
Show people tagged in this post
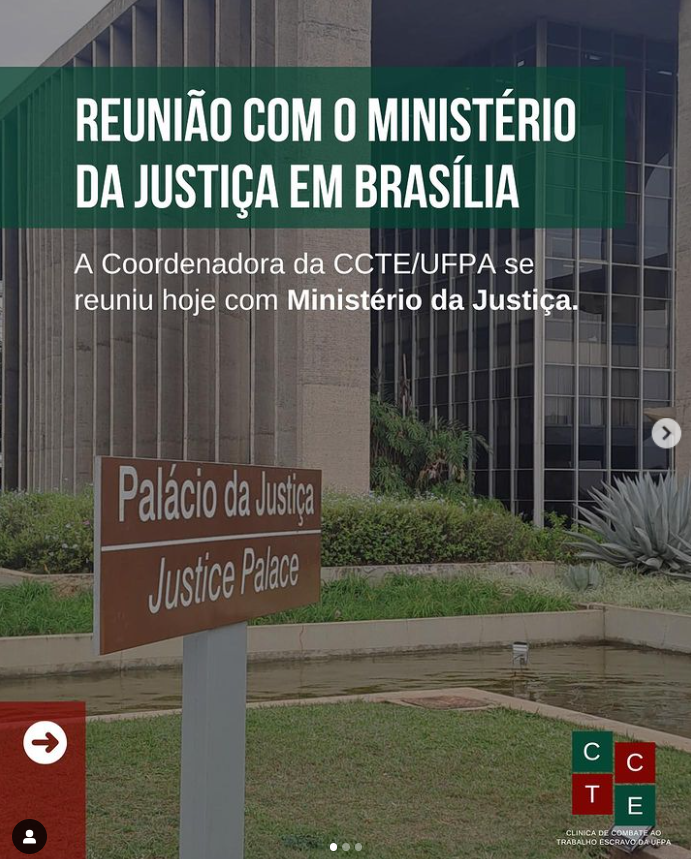29,836
